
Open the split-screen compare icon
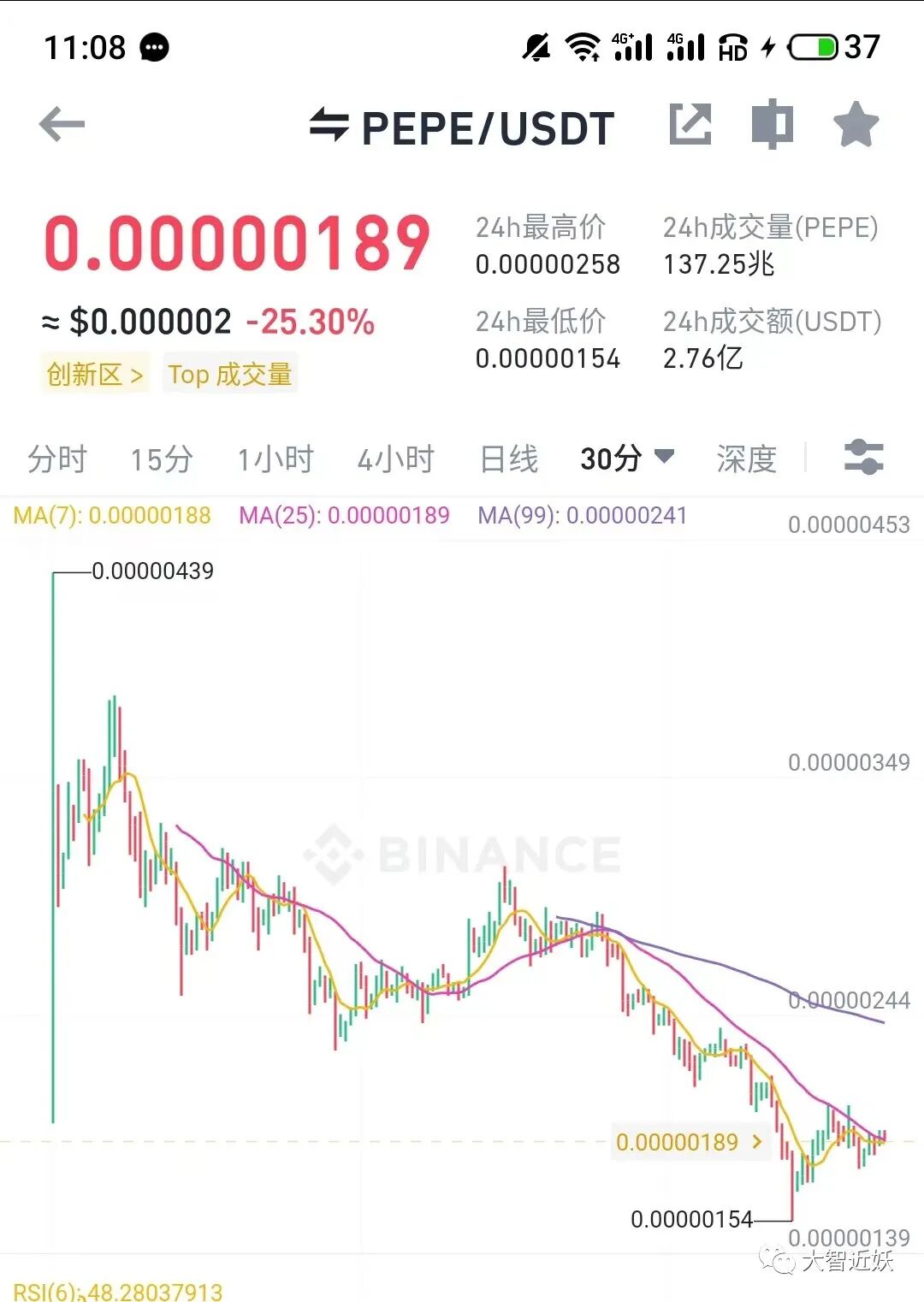click(x=773, y=125)
